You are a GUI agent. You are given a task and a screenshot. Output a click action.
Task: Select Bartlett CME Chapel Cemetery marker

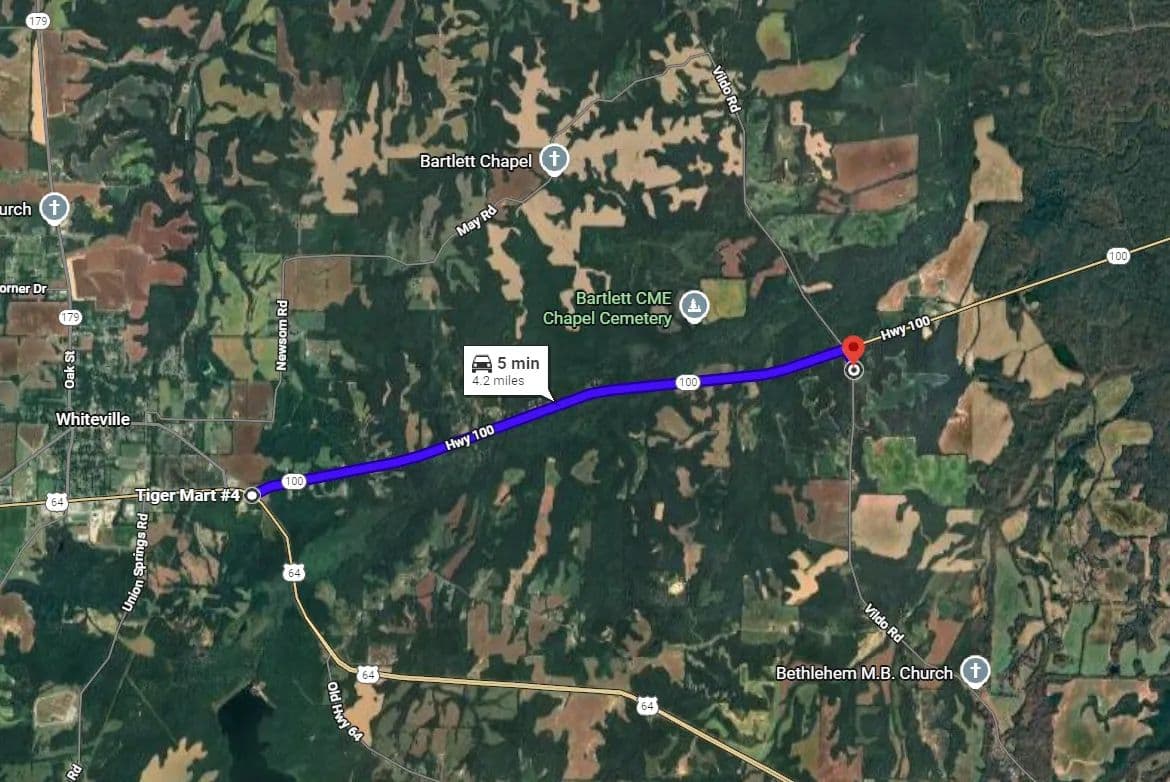pos(694,306)
